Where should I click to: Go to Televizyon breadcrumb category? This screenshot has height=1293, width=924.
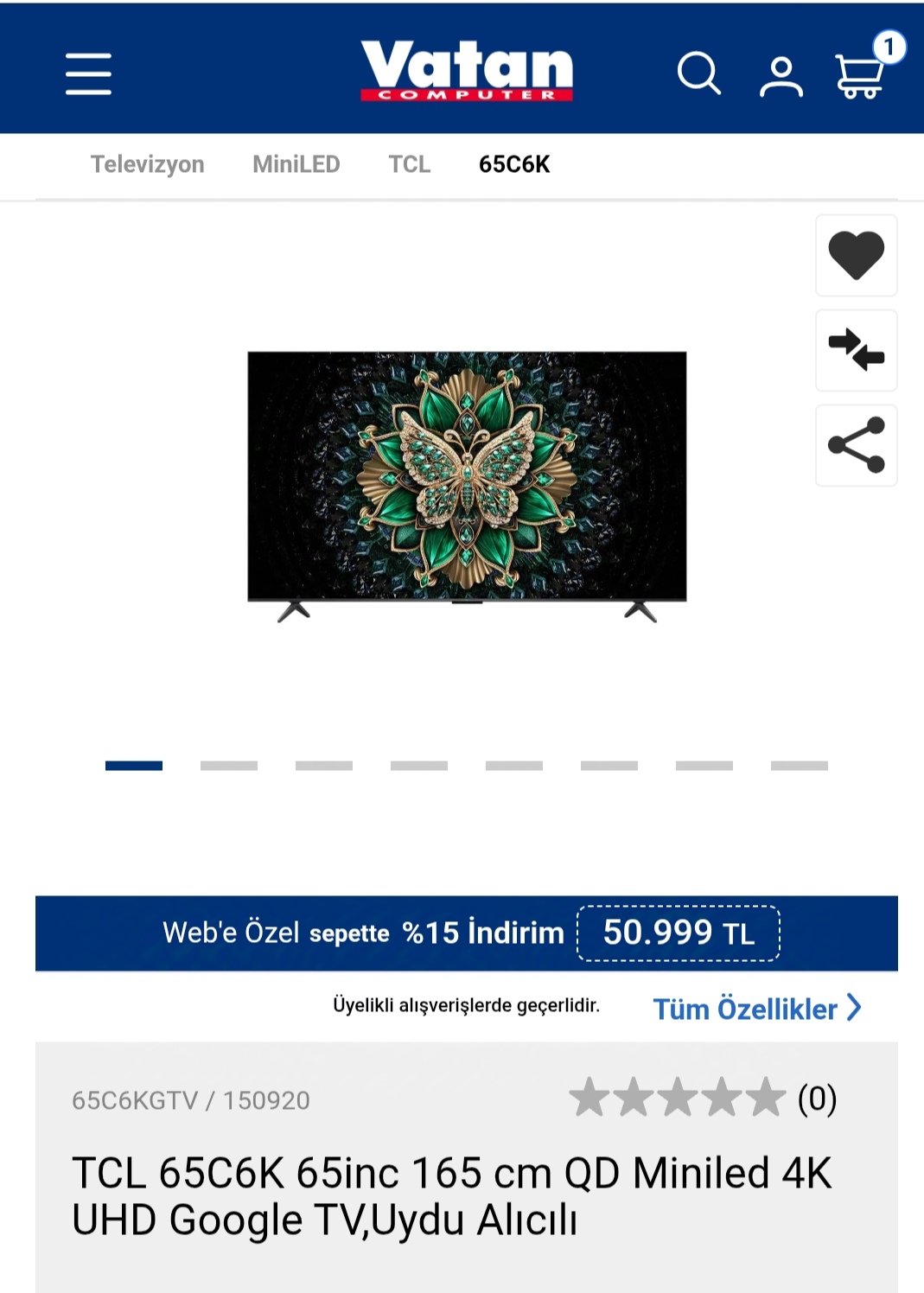(x=148, y=164)
